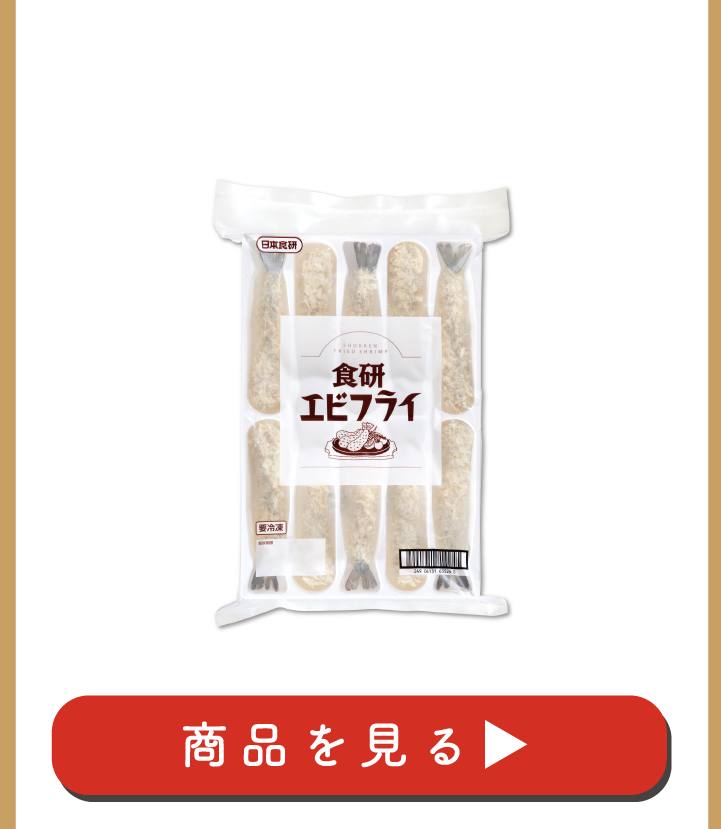The height and width of the screenshot is (829, 721).
Task: Tap the 商品を見る button
Action: point(359,745)
